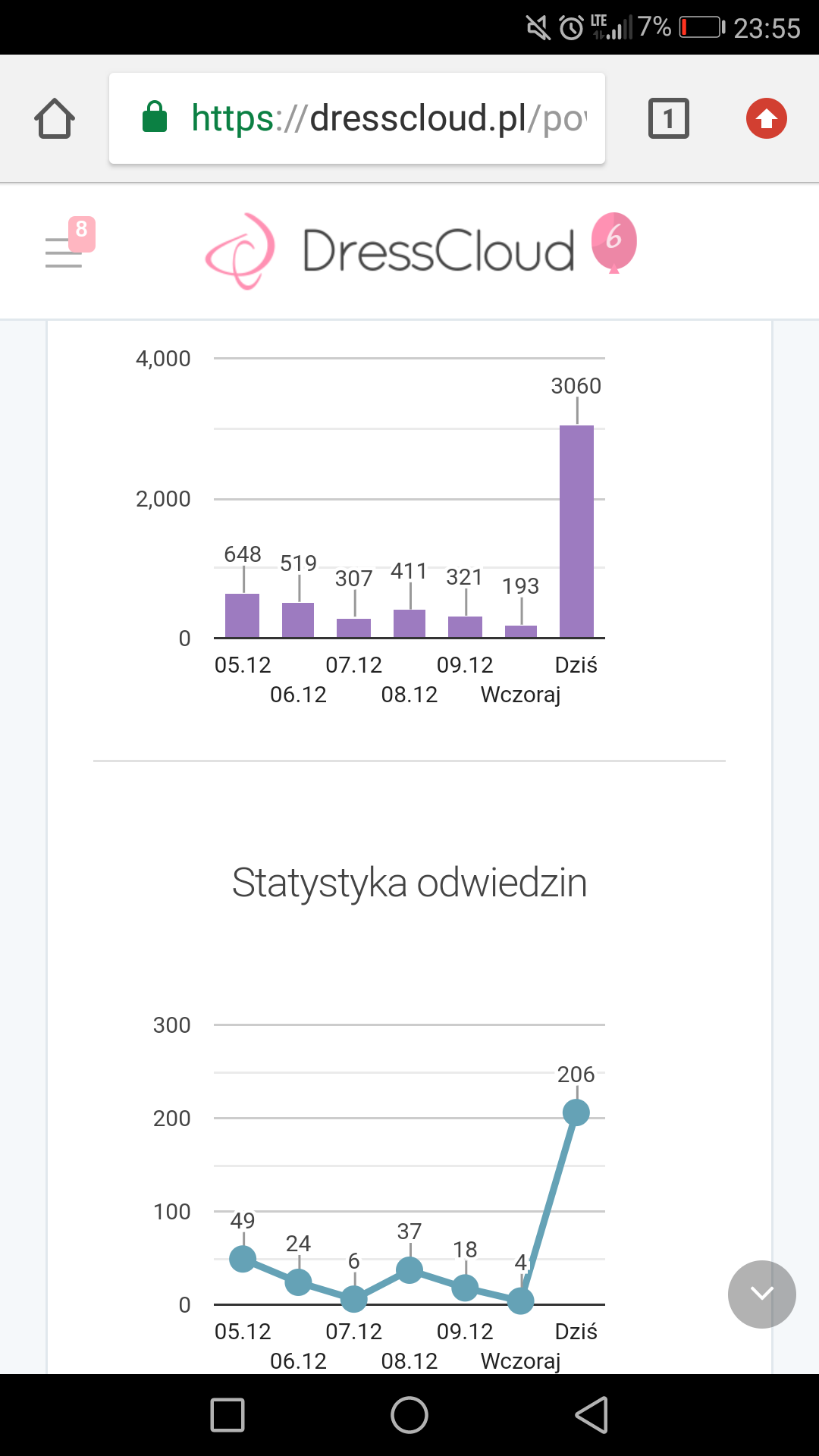The width and height of the screenshot is (819, 1456).
Task: Go back with the system back button
Action: point(591,1415)
